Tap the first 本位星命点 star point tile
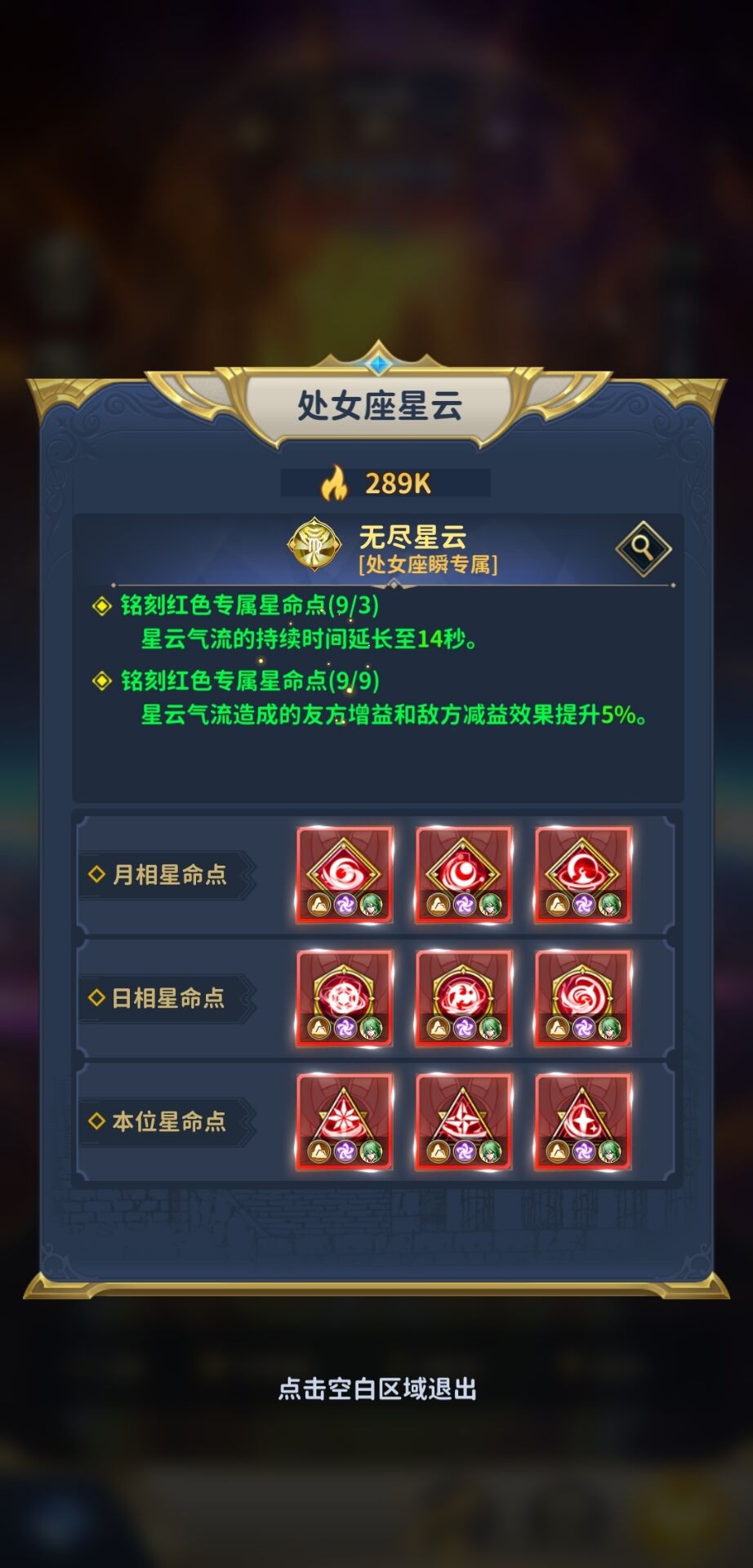 click(344, 1121)
